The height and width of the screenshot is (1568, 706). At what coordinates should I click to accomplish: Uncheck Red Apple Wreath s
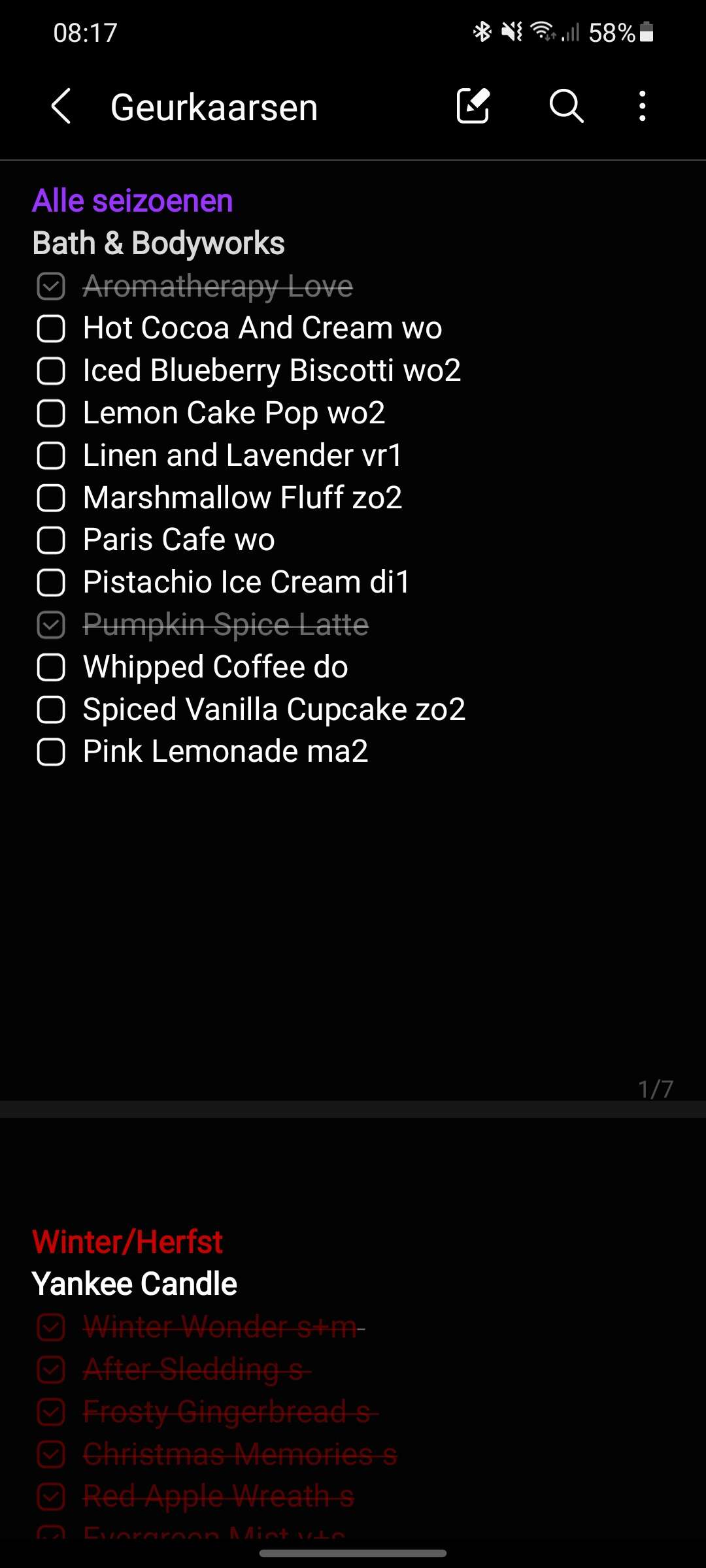point(51,1497)
